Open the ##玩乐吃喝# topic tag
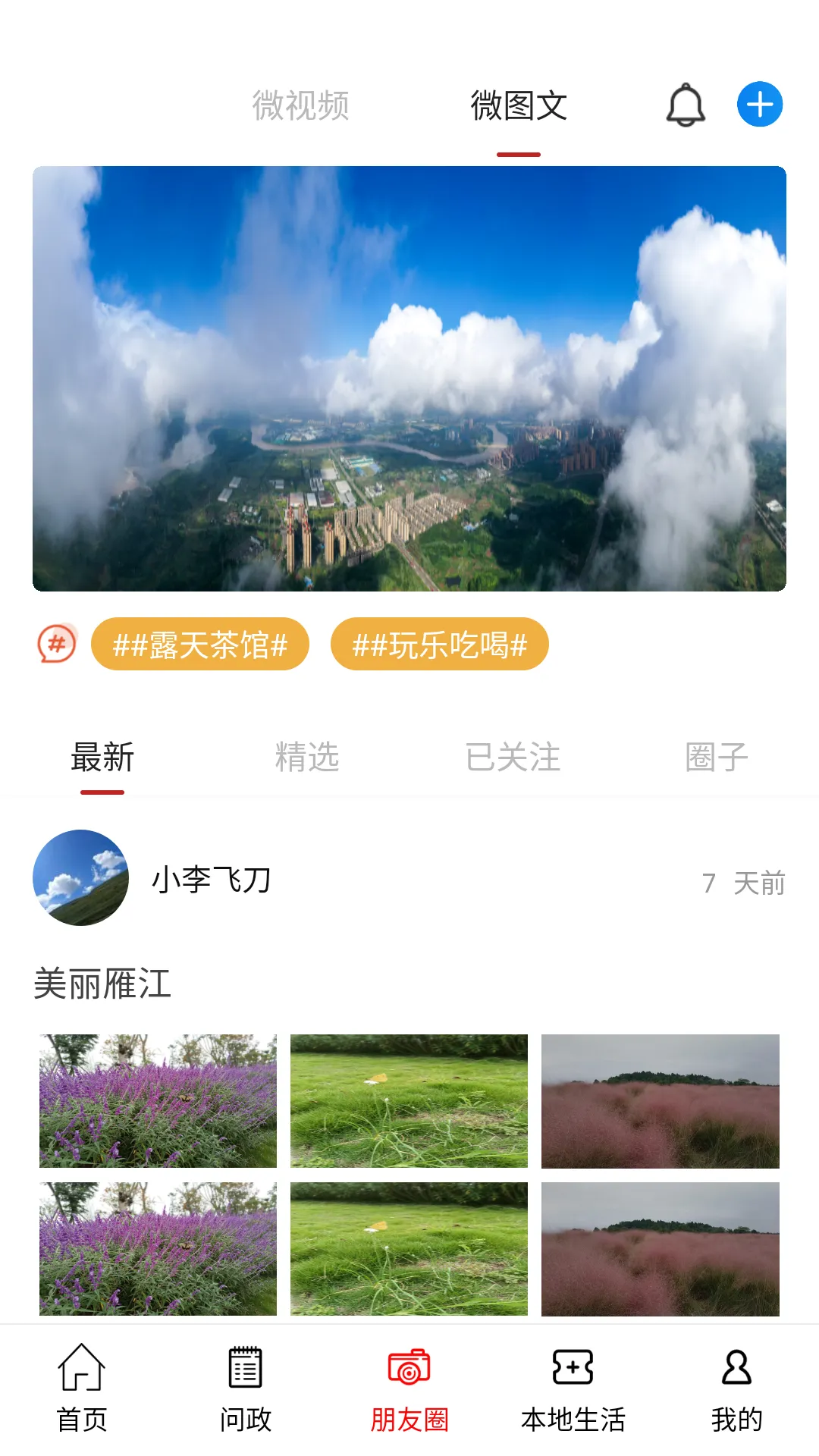The width and height of the screenshot is (819, 1456). [440, 644]
